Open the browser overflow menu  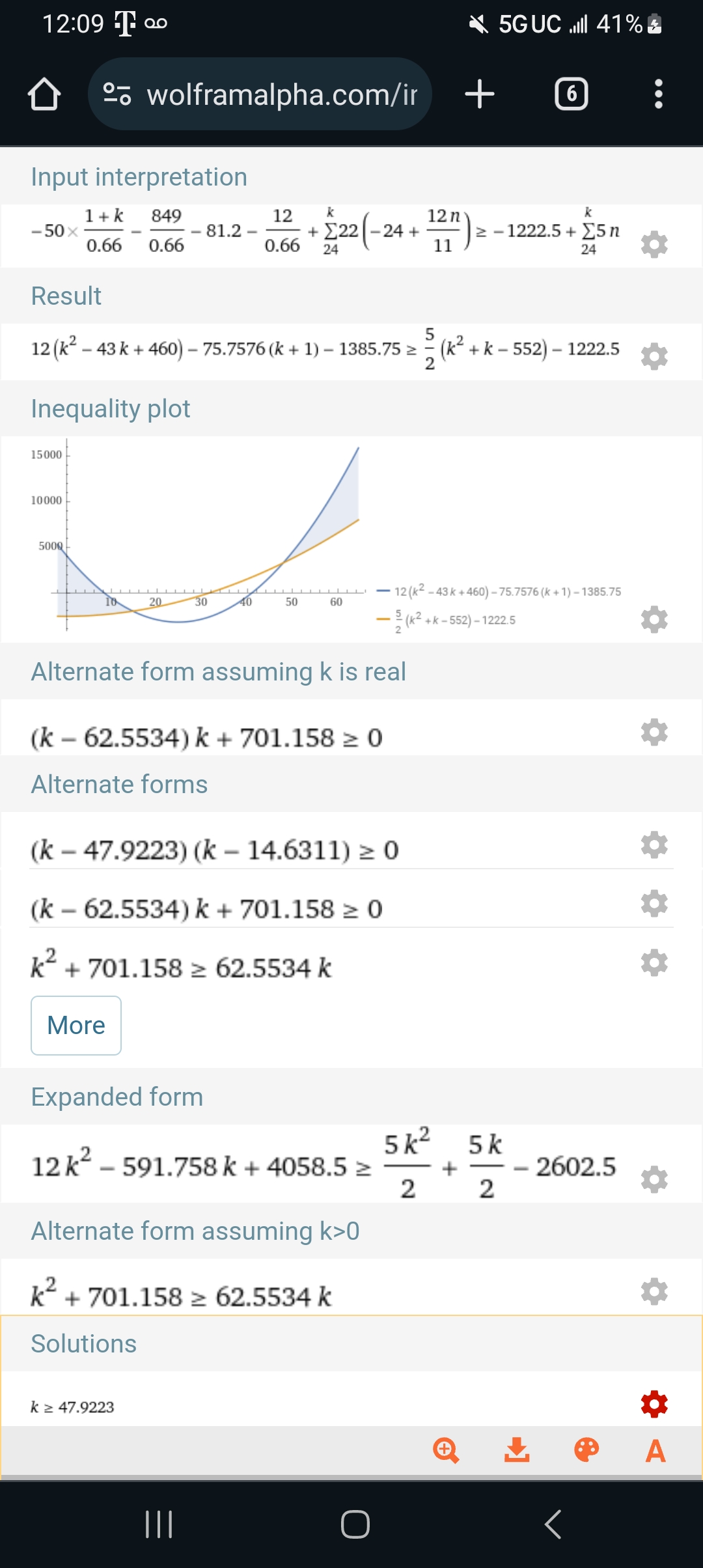[659, 94]
